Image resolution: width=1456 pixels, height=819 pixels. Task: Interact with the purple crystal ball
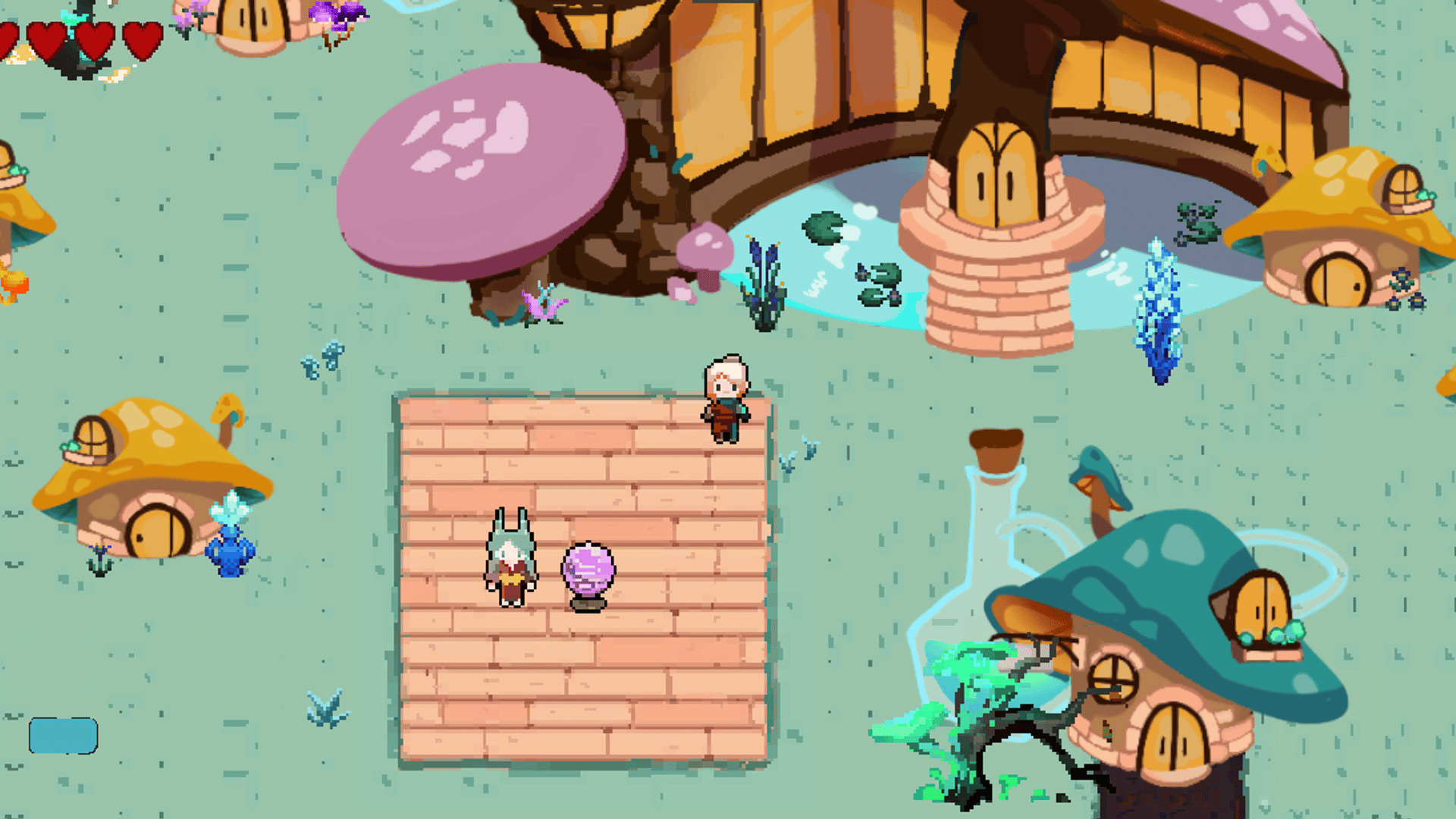tap(588, 574)
